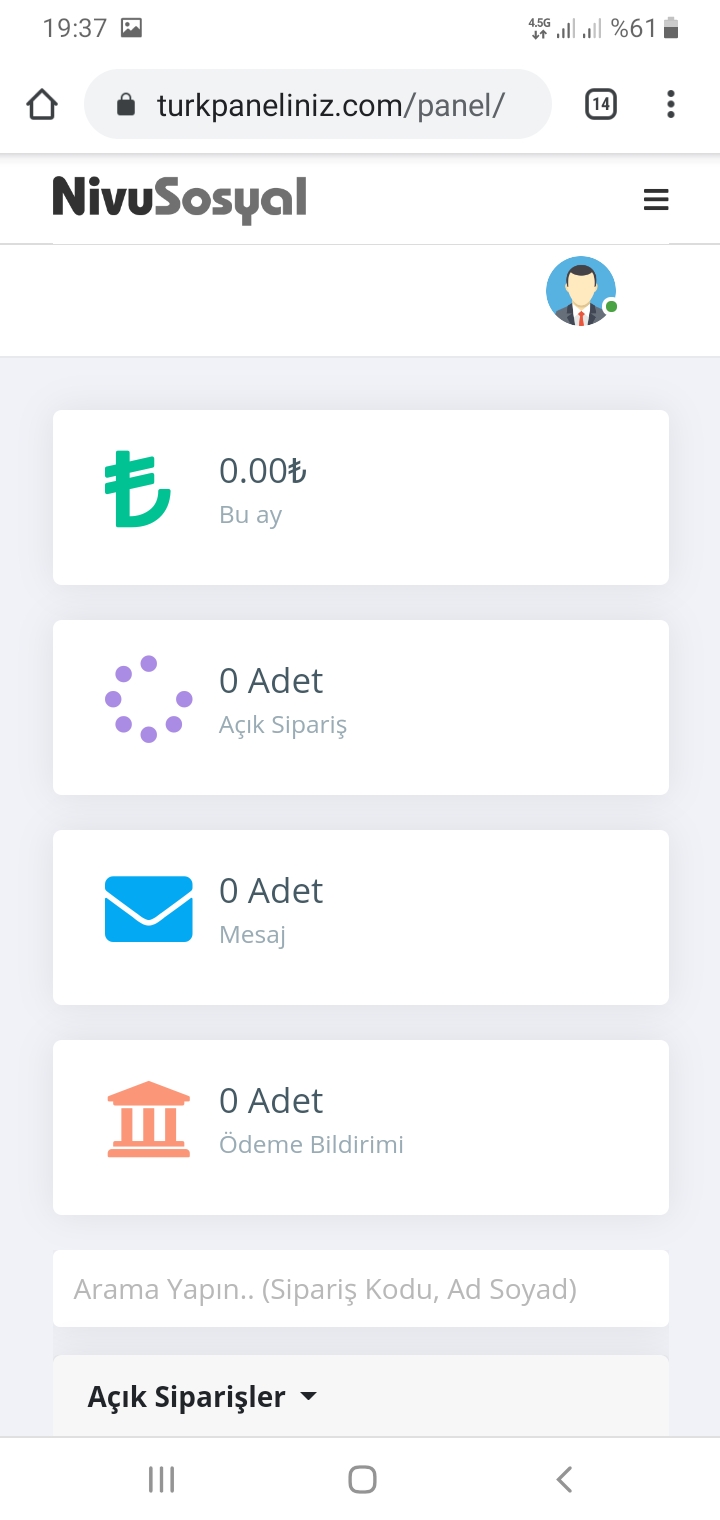The width and height of the screenshot is (720, 1520).
Task: Open the Mesaj card
Action: click(x=361, y=917)
